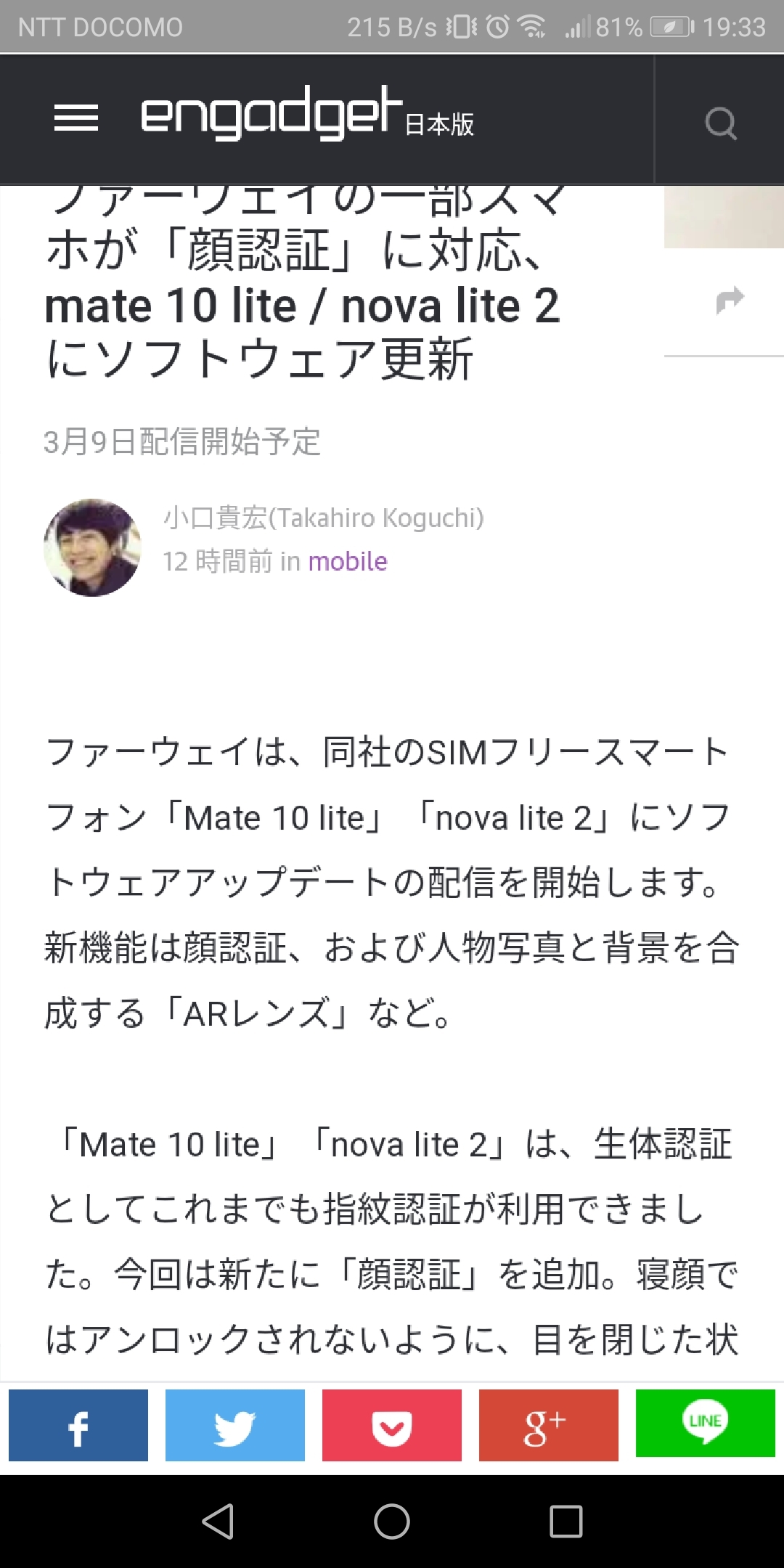Share the article on Facebook
This screenshot has width=784, height=1568.
78,1425
